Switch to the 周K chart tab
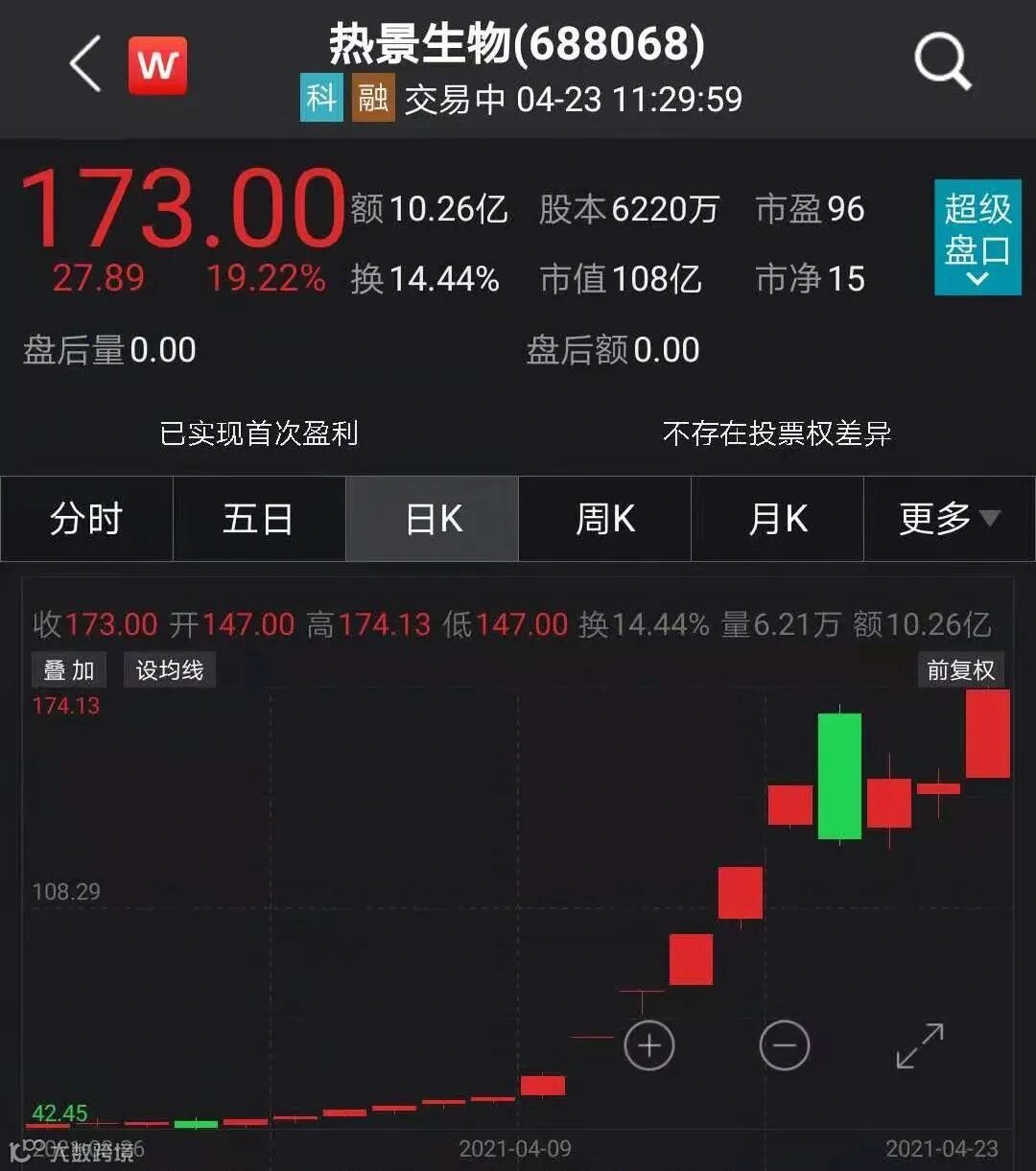The image size is (1036, 1171). [604, 519]
